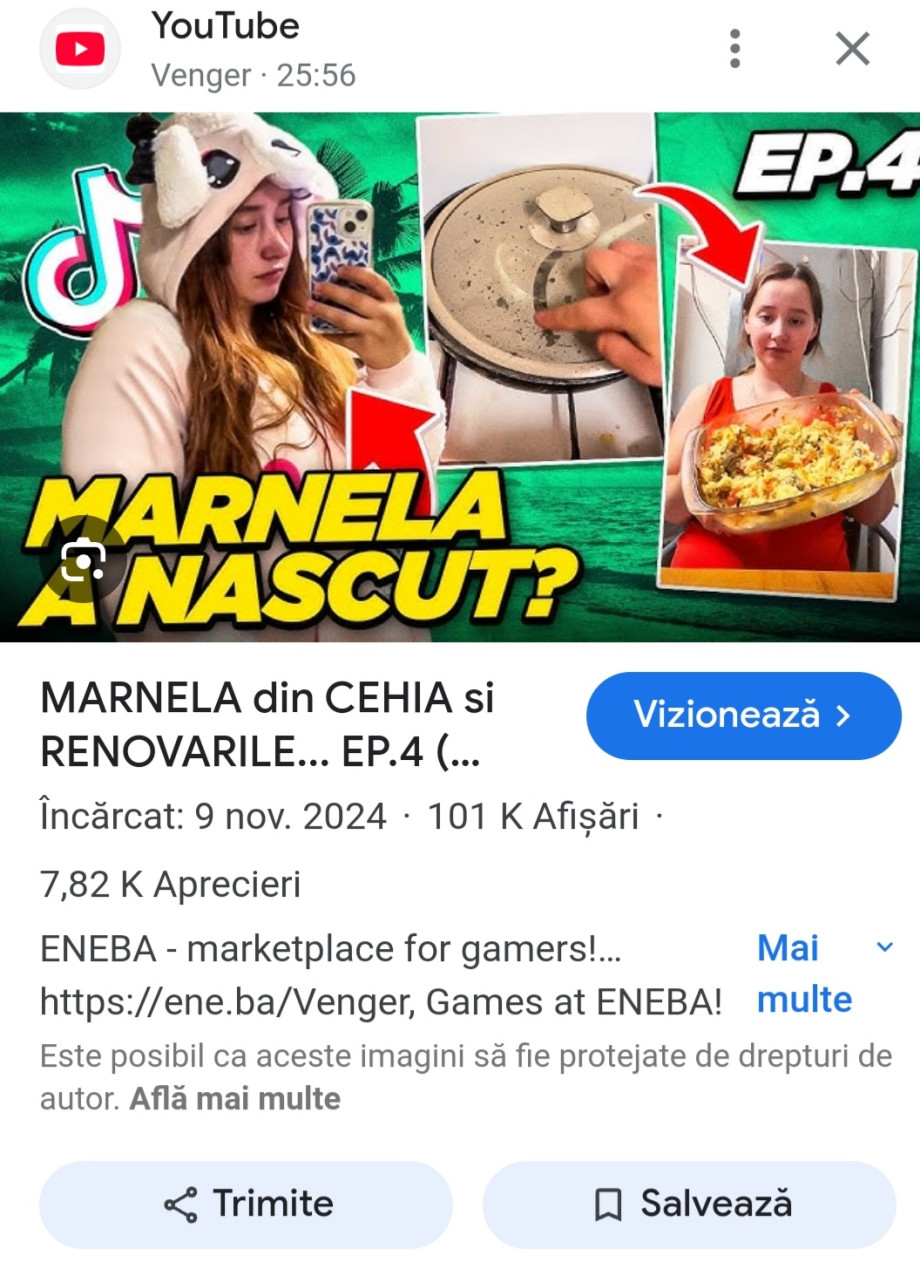Tap the Vizionează button
This screenshot has height=1282, width=920.
coord(743,715)
